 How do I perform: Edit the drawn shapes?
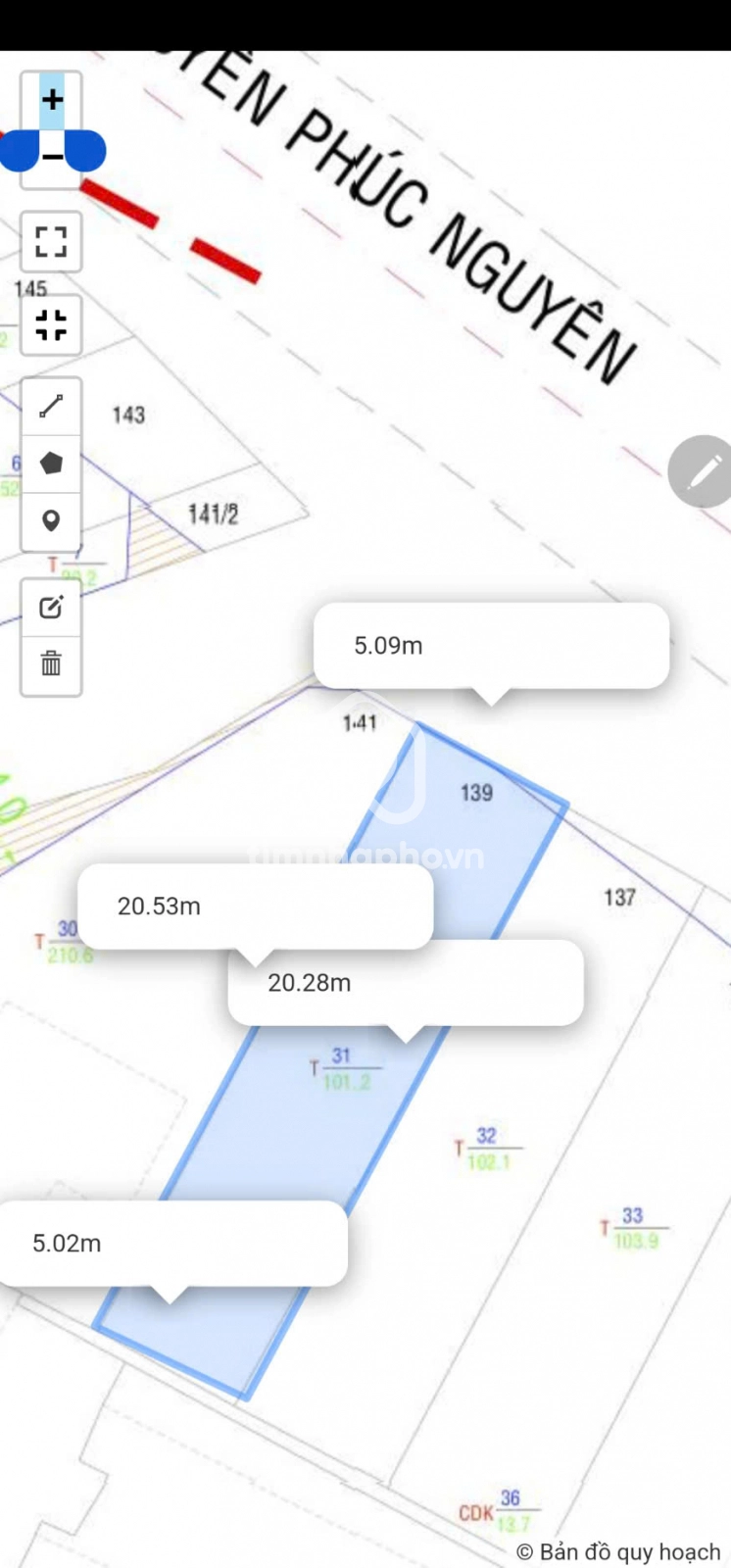[51, 608]
